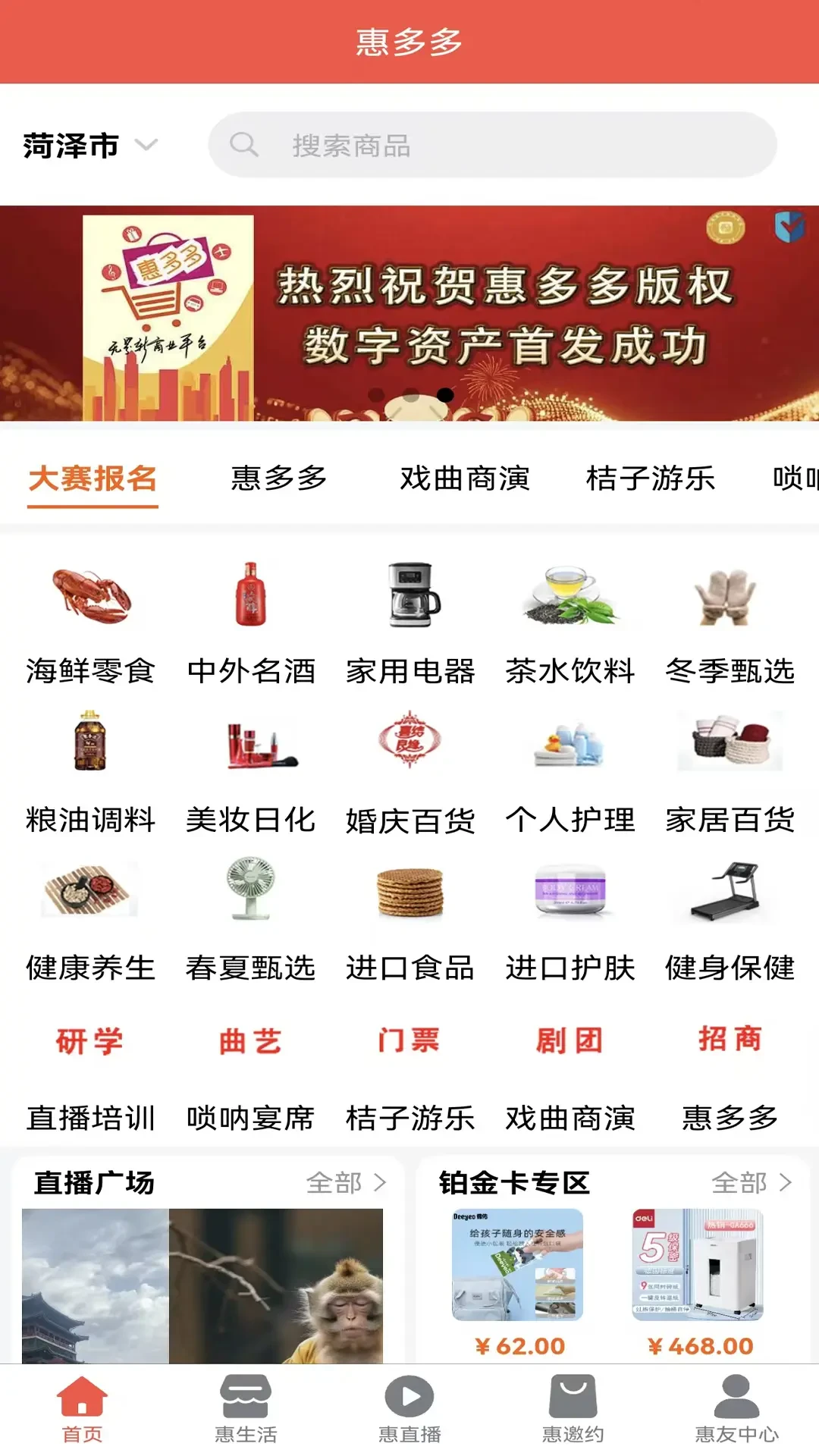Open the 唢呐宴席 link
The width and height of the screenshot is (819, 1456).
click(251, 1118)
